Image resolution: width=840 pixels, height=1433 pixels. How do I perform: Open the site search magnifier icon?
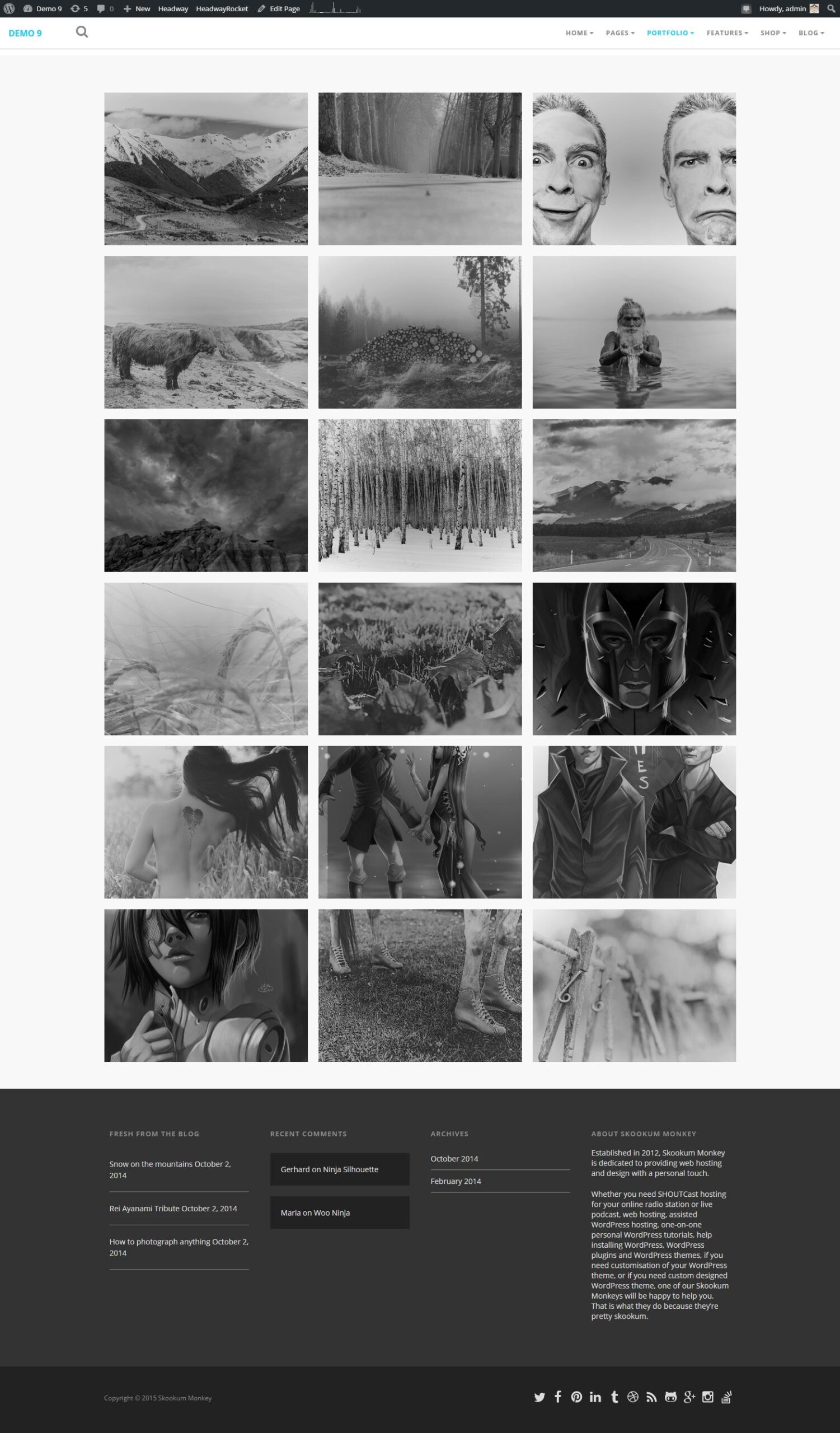coord(82,32)
